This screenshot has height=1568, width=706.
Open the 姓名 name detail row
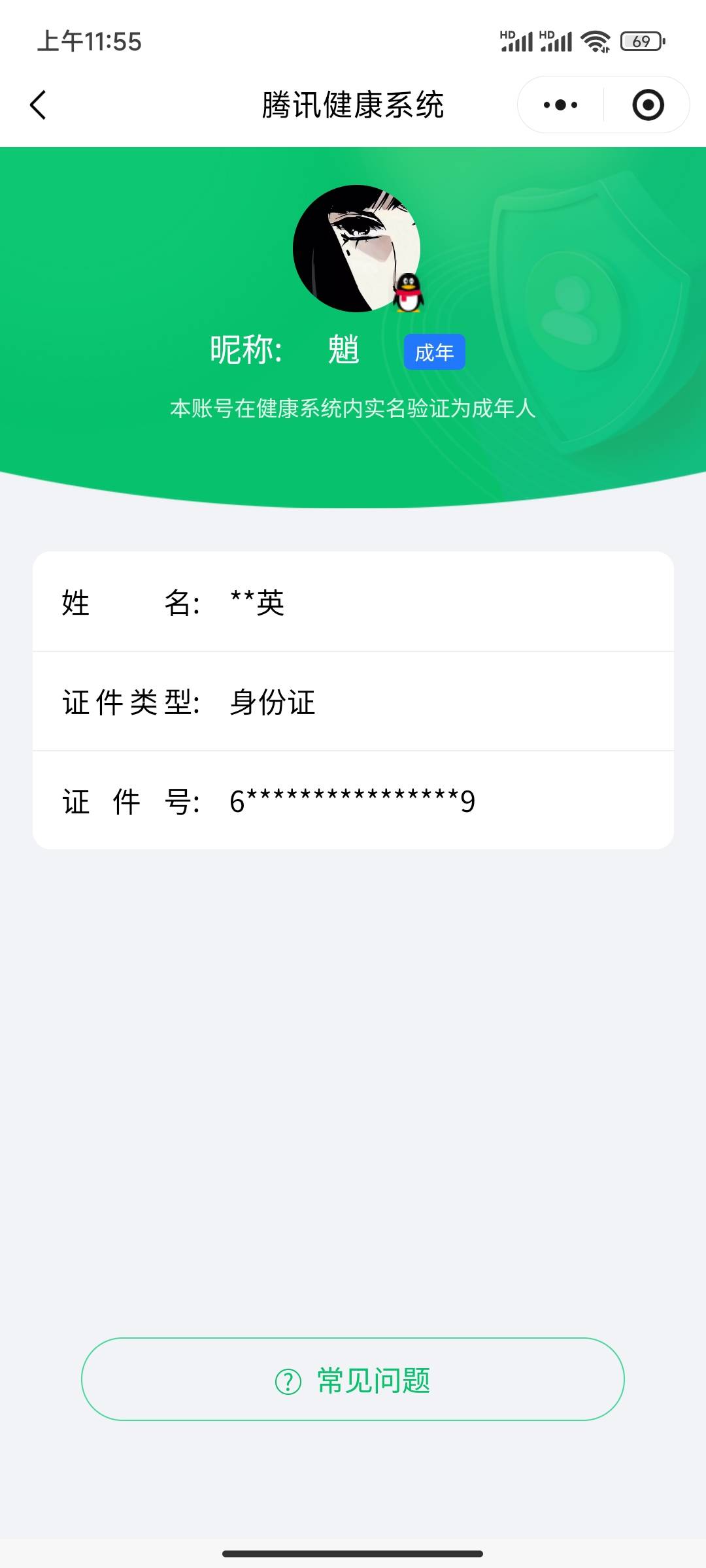[353, 604]
